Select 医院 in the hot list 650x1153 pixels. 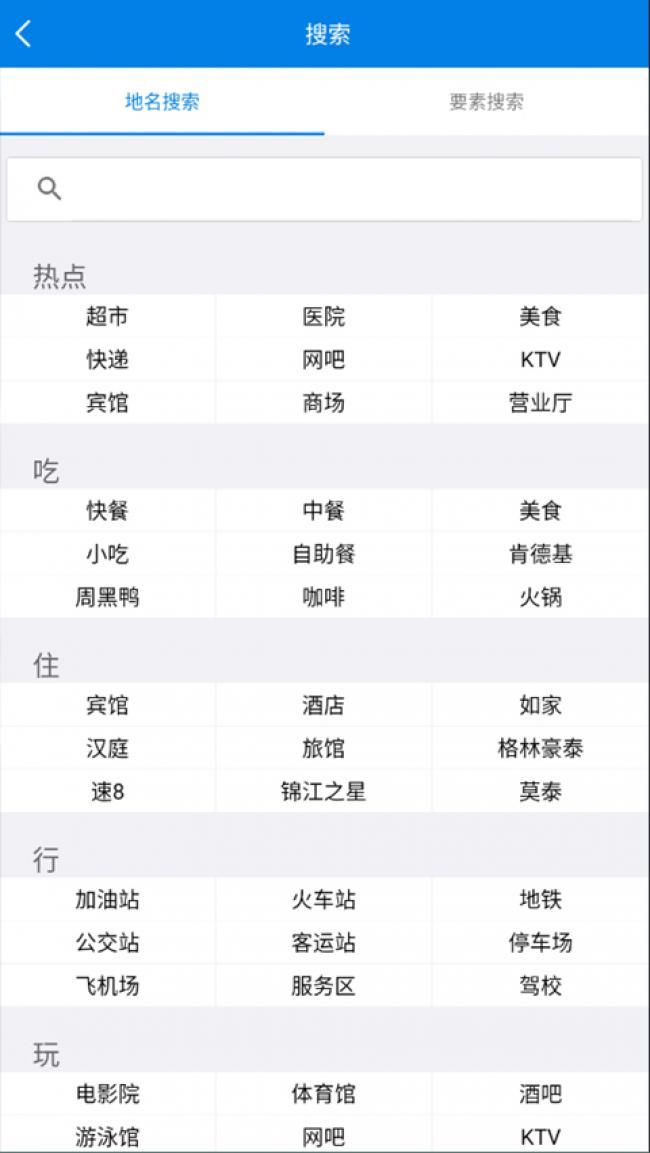(x=323, y=317)
